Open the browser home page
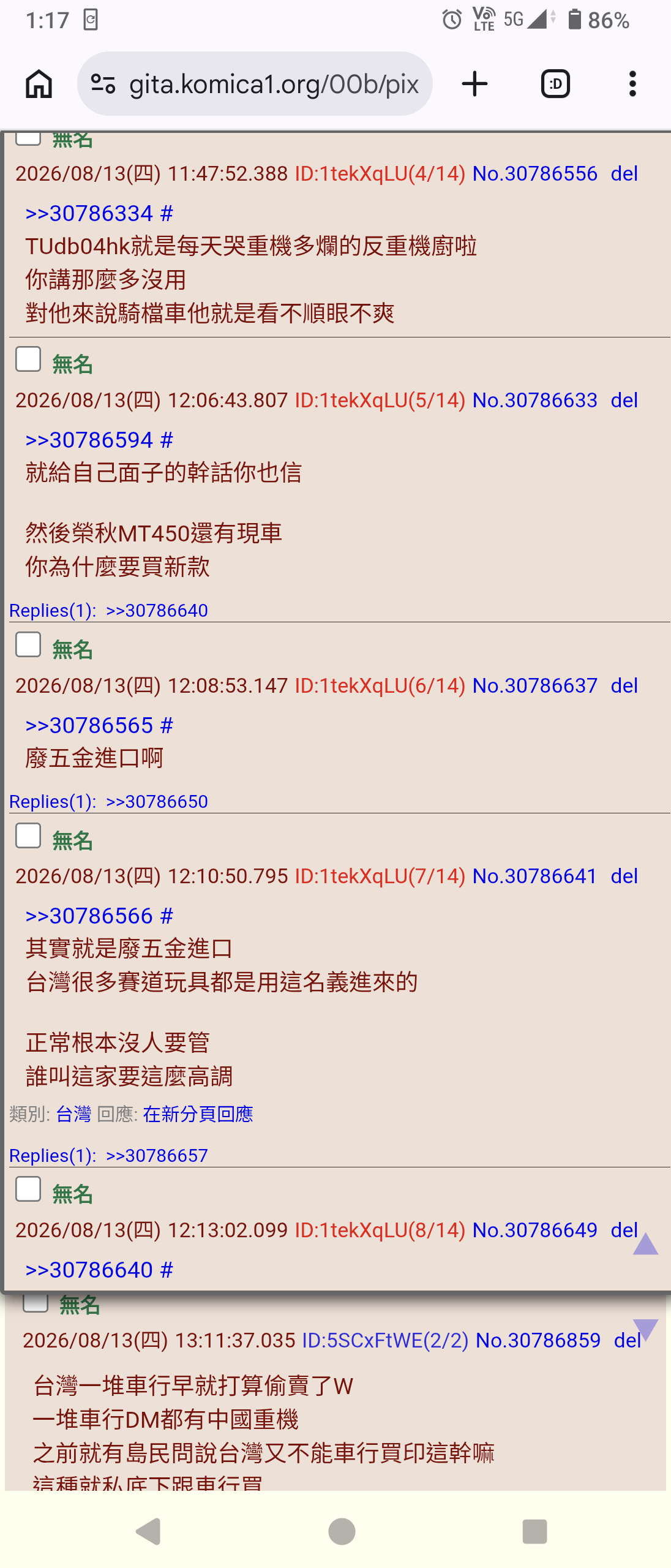The height and width of the screenshot is (1568, 671). click(x=39, y=84)
